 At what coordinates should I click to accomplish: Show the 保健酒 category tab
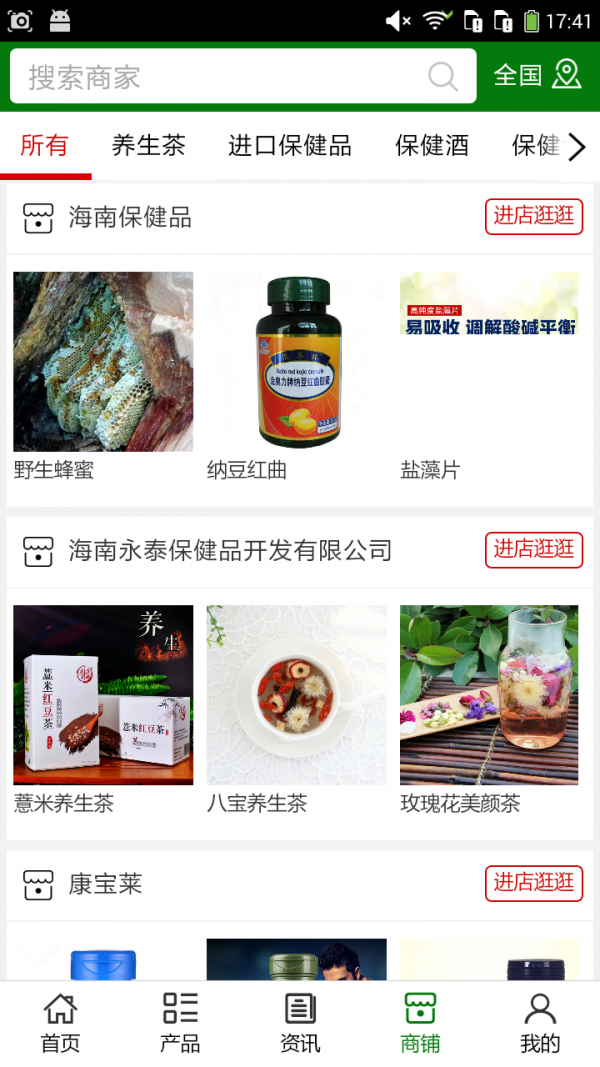click(432, 146)
